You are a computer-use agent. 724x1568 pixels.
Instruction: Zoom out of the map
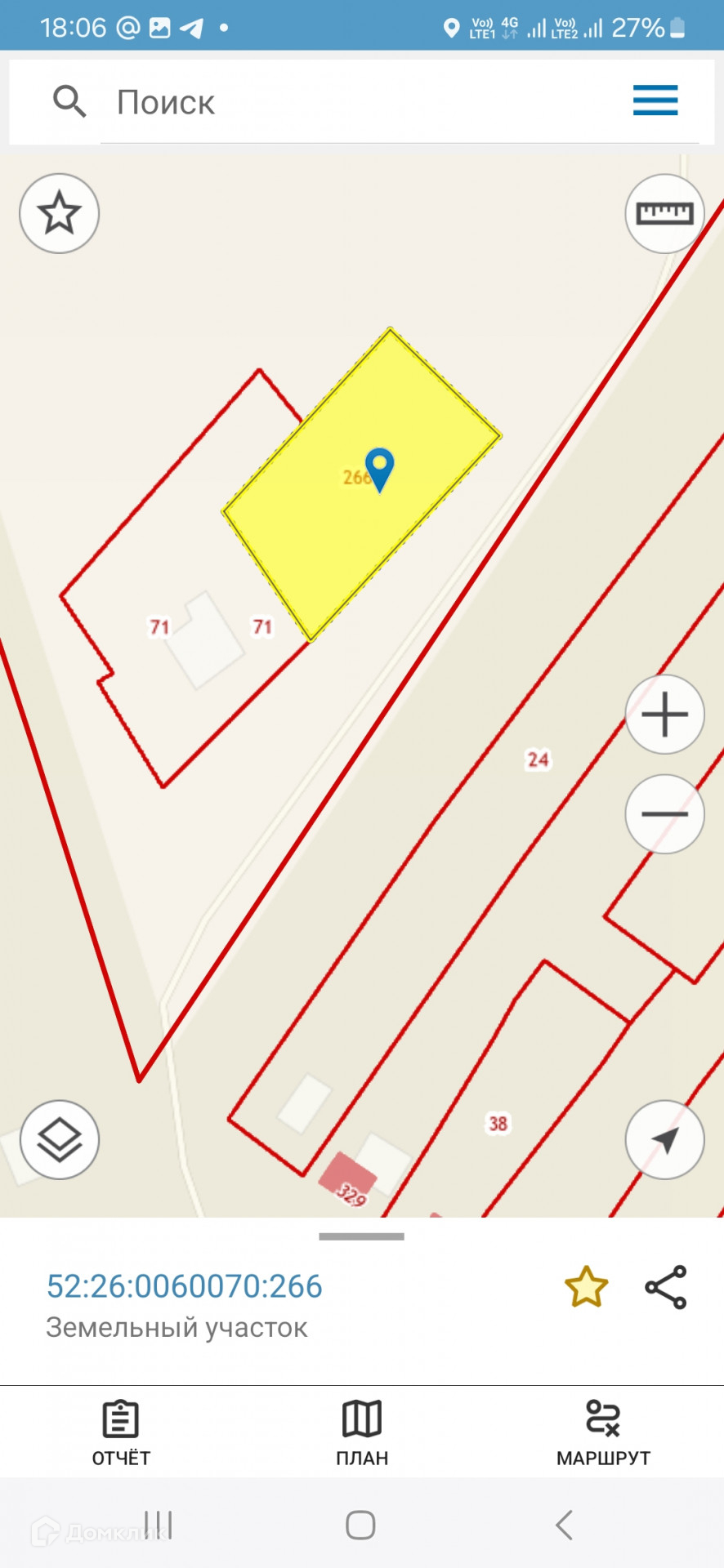[x=664, y=814]
